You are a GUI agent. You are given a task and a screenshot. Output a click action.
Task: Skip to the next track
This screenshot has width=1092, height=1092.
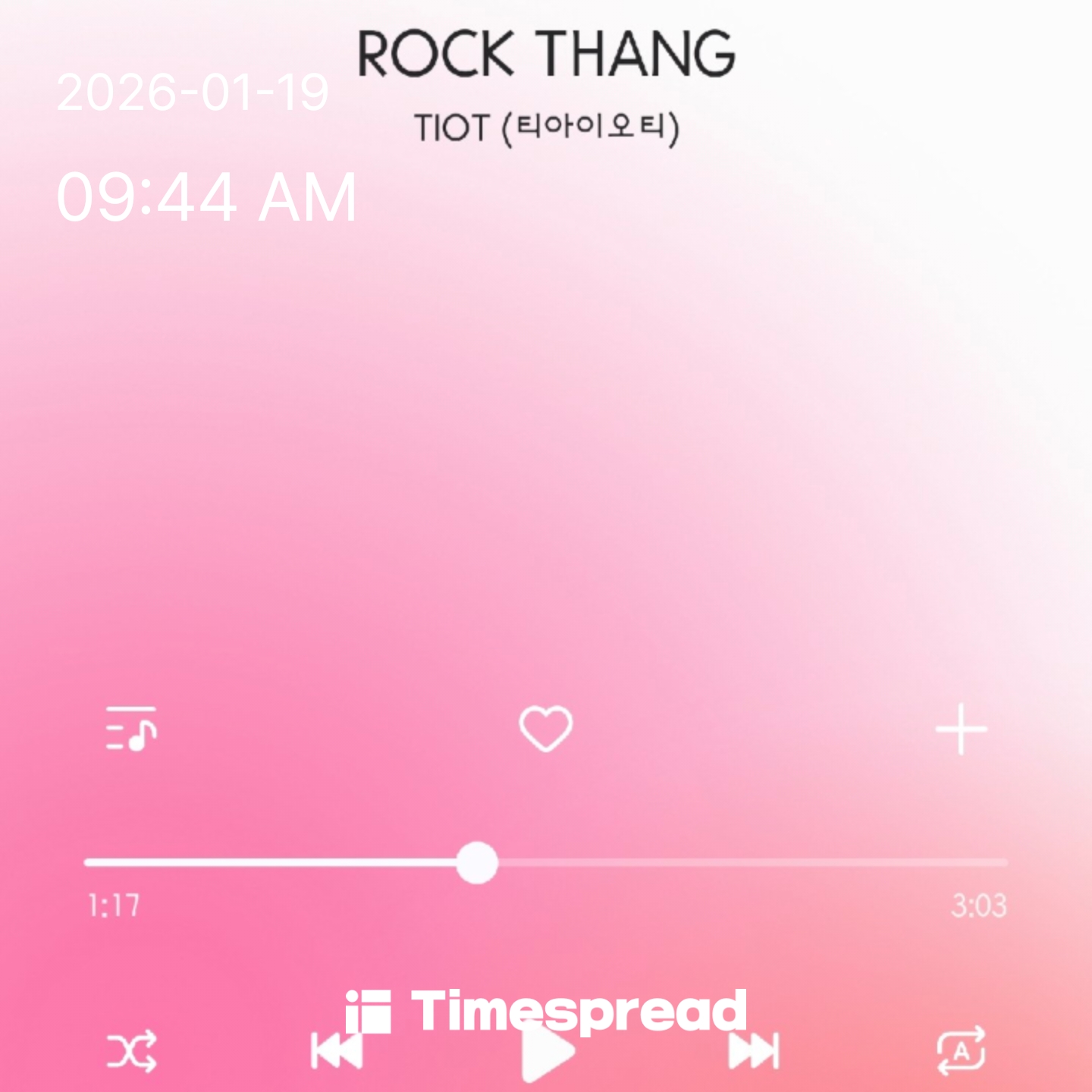pos(753,1051)
